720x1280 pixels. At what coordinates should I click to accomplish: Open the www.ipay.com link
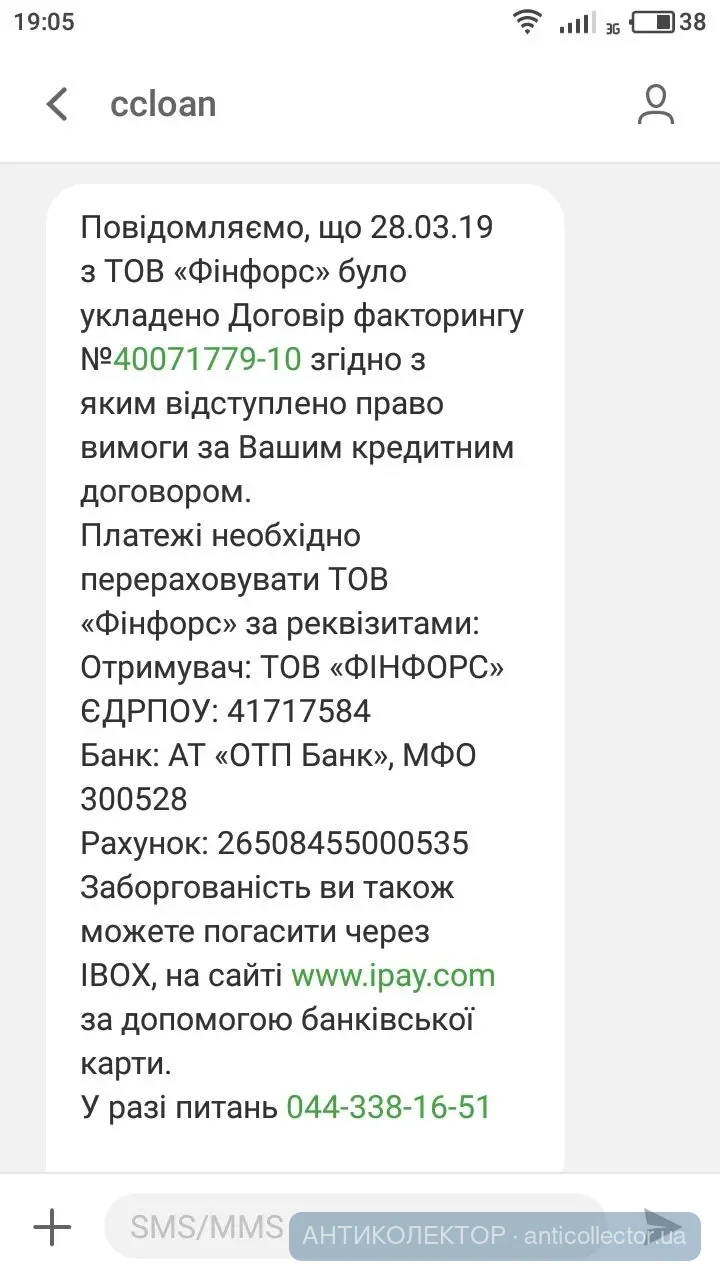393,975
